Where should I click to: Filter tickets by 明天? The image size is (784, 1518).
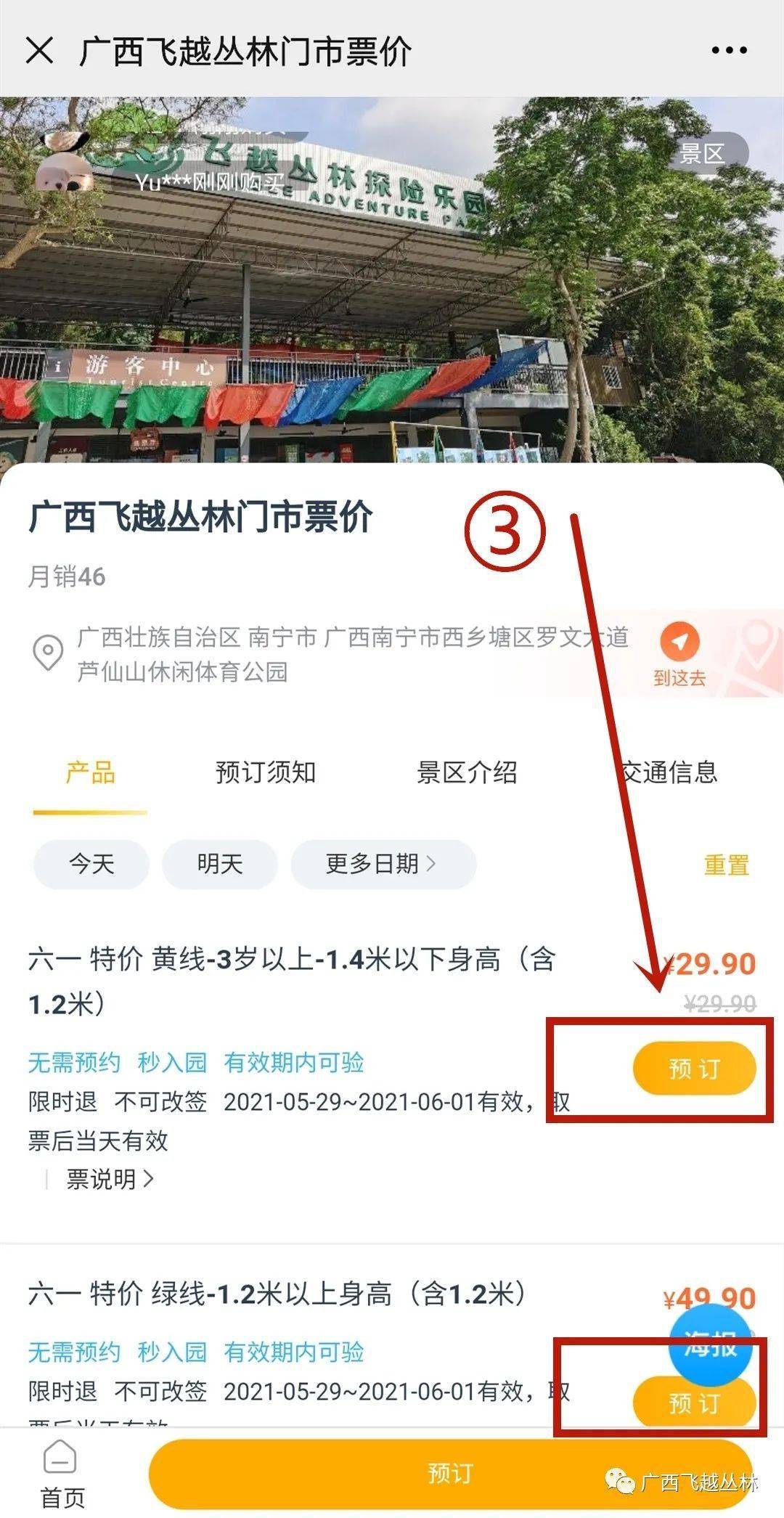219,864
